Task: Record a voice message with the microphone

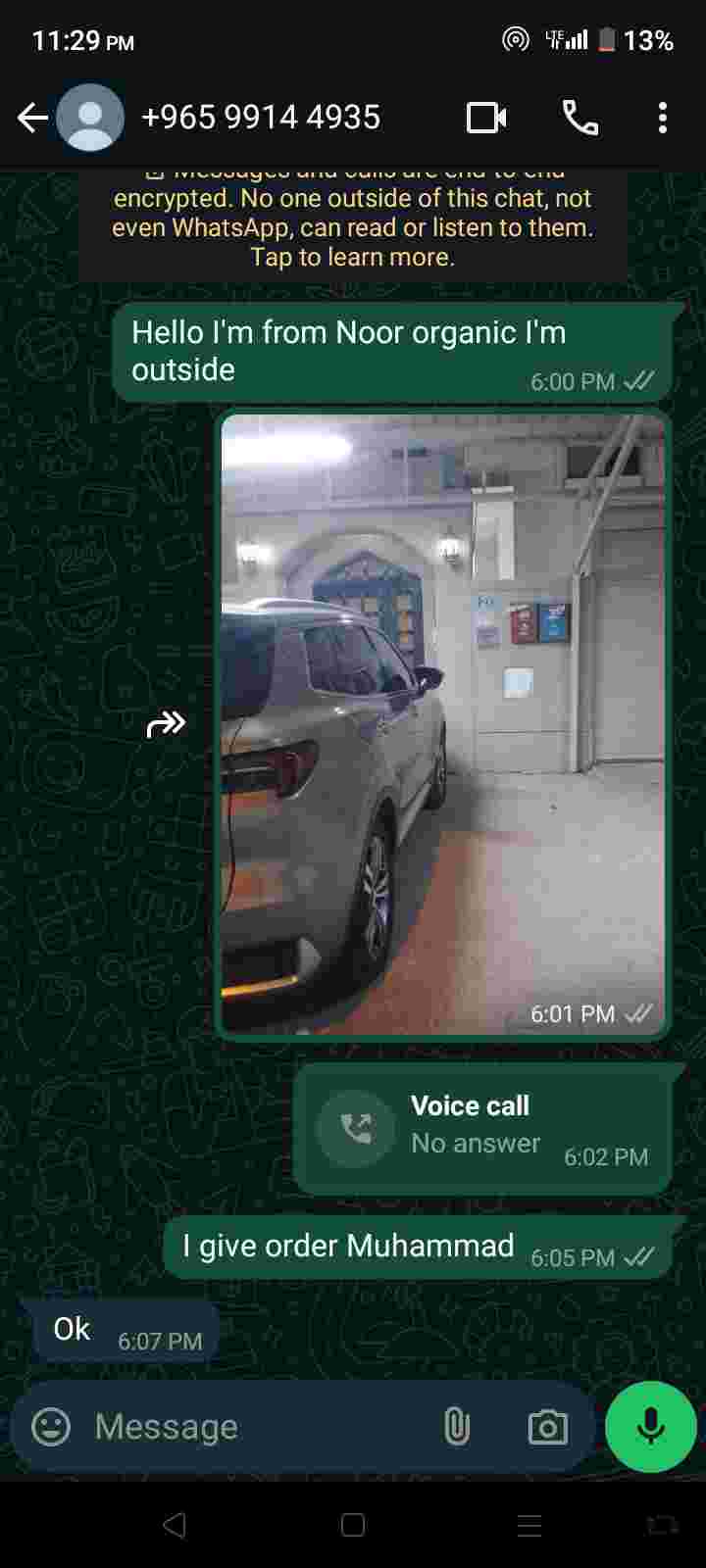Action: [x=651, y=1427]
